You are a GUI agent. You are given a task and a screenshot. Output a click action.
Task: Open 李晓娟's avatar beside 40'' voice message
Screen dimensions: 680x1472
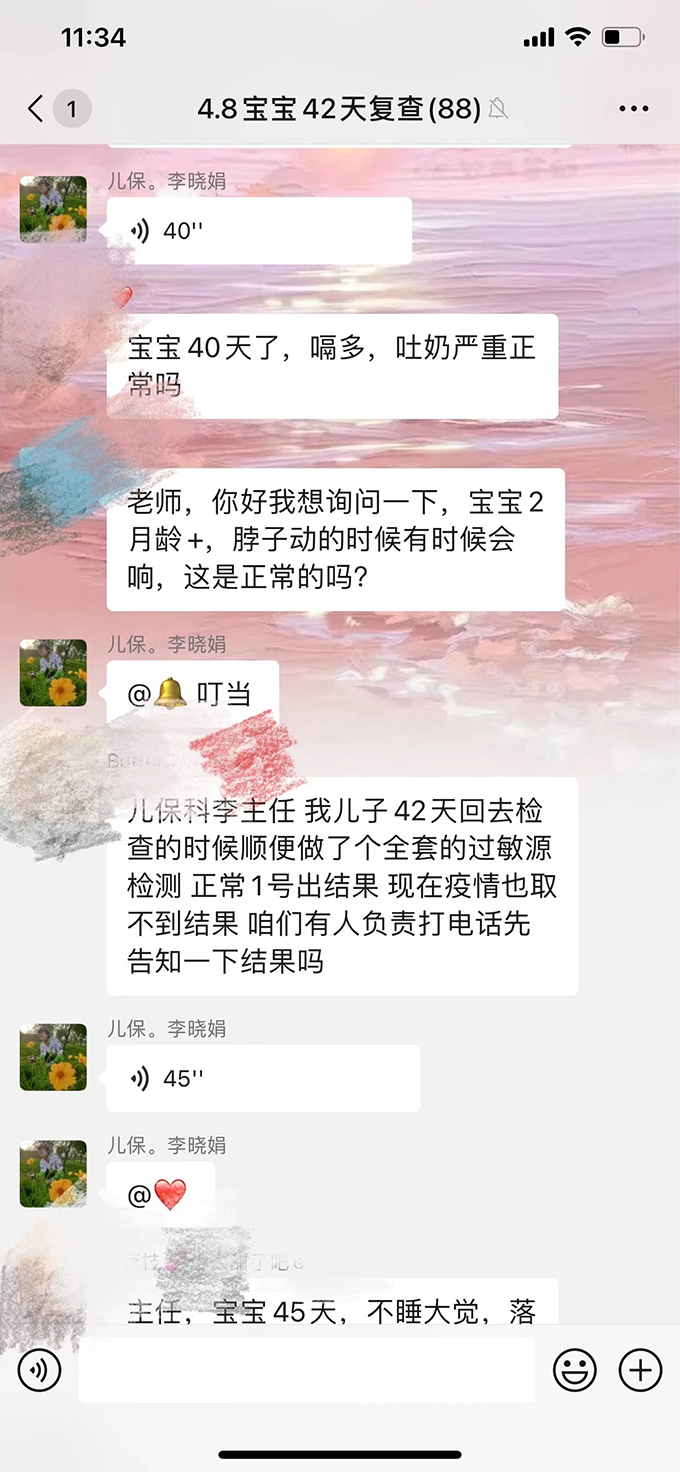pyautogui.click(x=53, y=209)
